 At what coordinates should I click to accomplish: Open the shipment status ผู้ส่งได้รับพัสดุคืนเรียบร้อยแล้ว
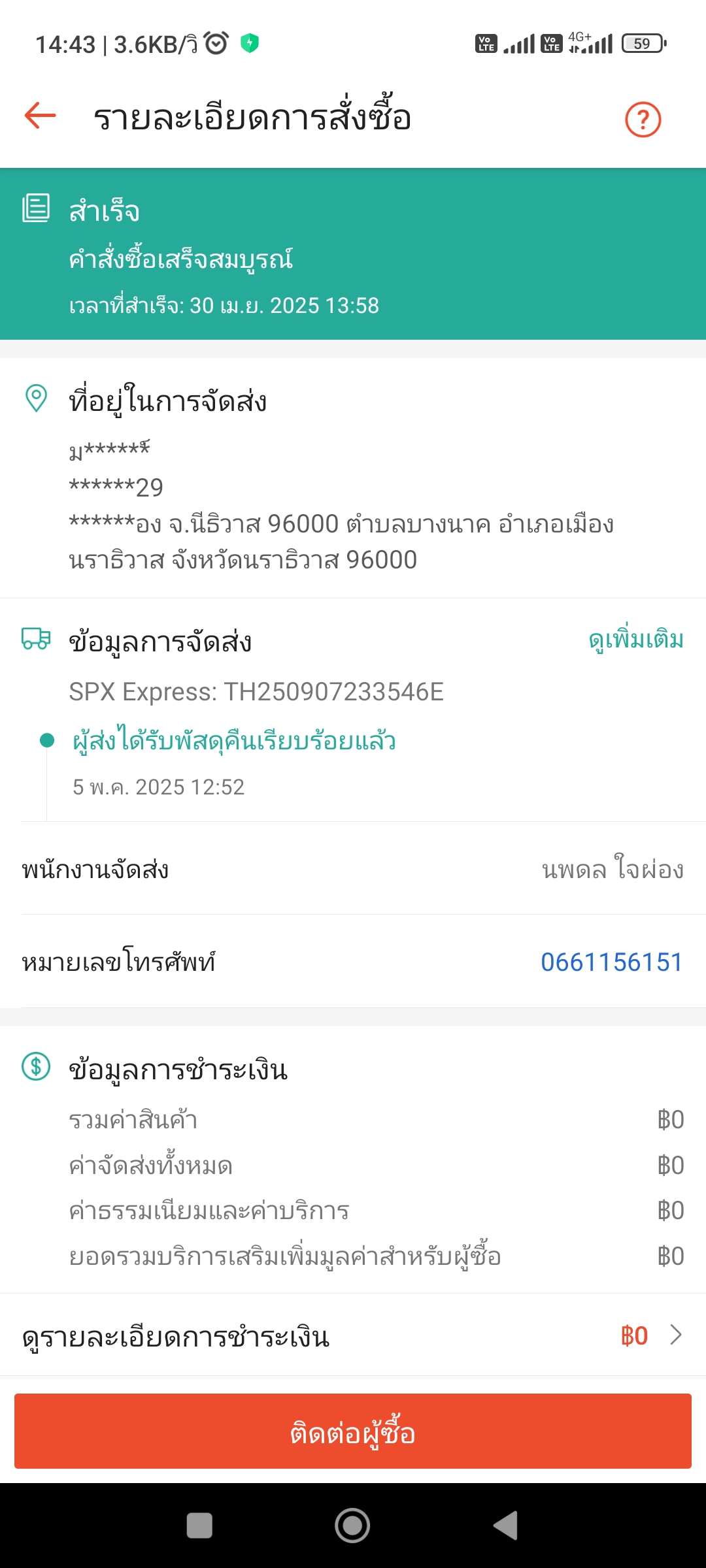(x=234, y=742)
